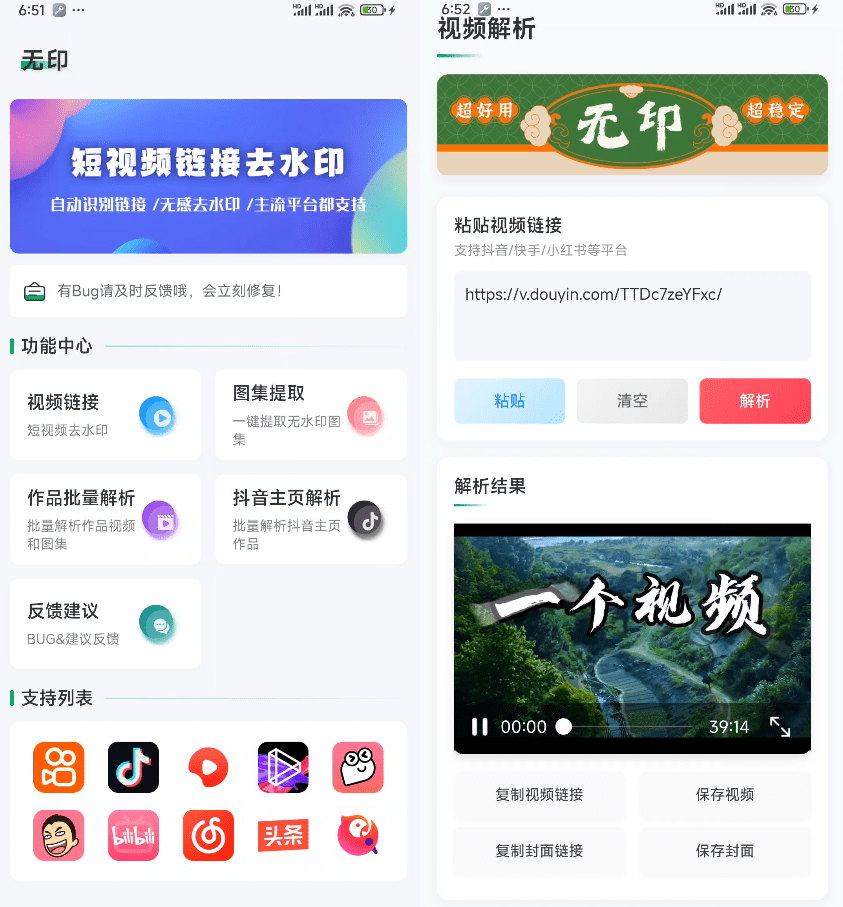Open the 图集提取 image set extraction icon
This screenshot has width=843, height=907.
tap(365, 414)
